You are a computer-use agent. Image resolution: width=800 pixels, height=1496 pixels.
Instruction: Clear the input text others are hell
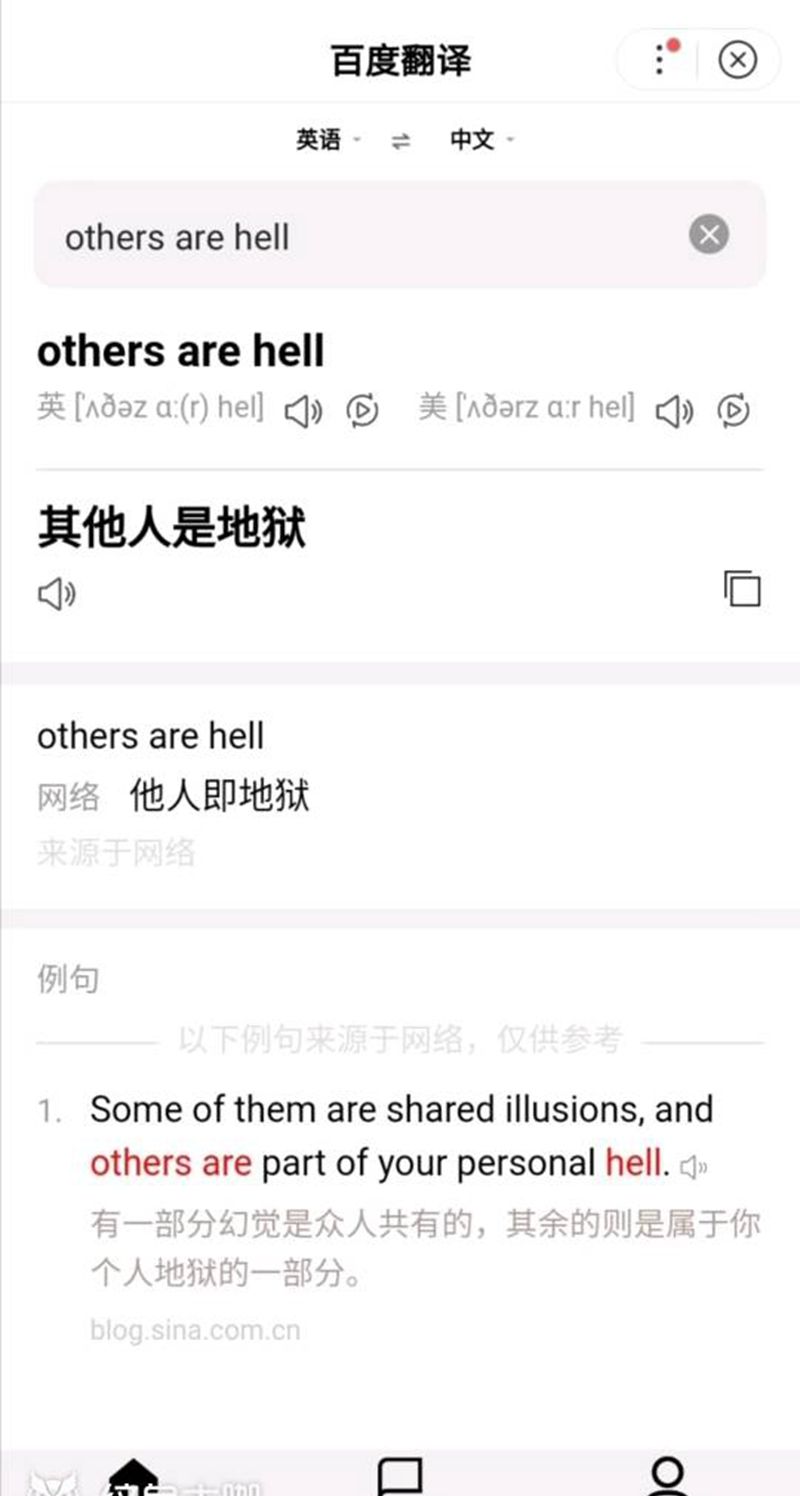(x=709, y=235)
